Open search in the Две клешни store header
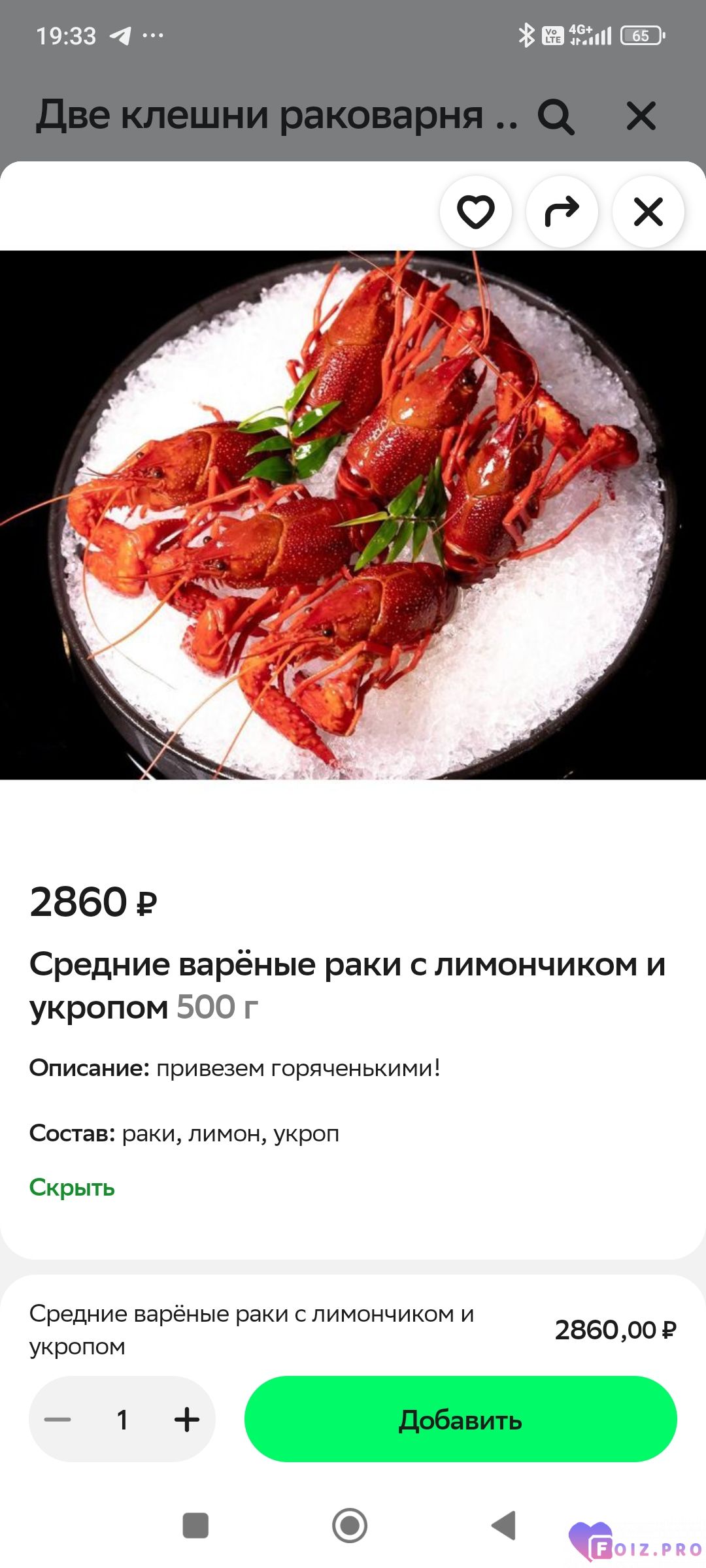The image size is (706, 1568). [x=556, y=117]
